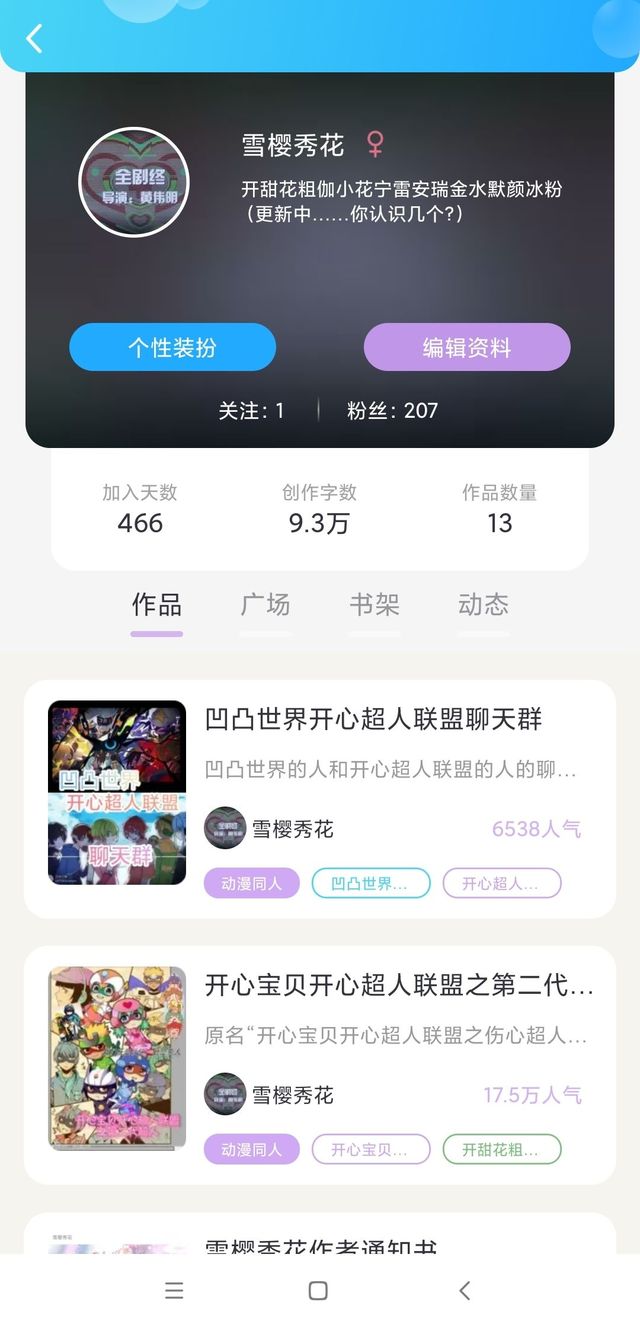The image size is (640, 1331).
Task: Tap the 个性装扮 button
Action: (x=172, y=347)
